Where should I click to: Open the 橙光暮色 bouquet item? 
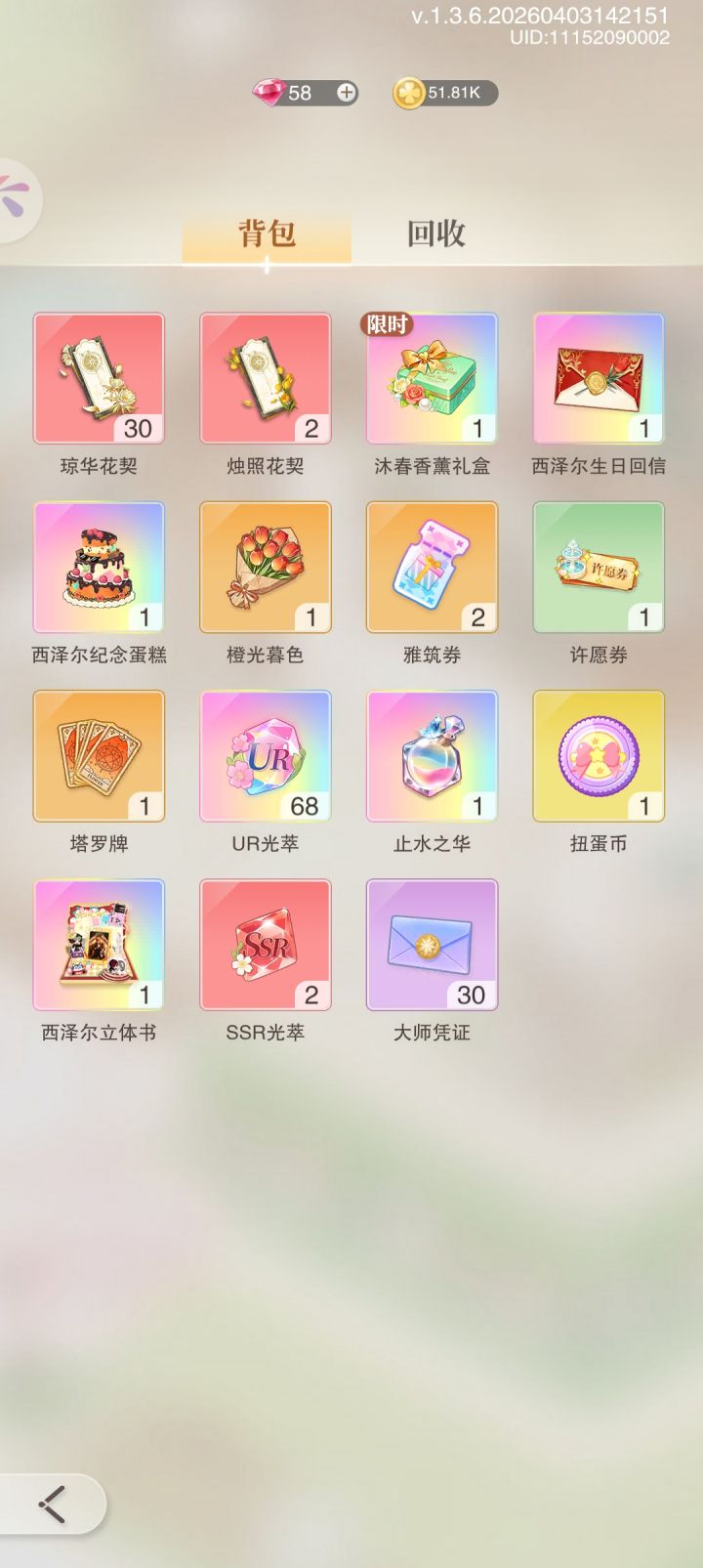point(266,566)
